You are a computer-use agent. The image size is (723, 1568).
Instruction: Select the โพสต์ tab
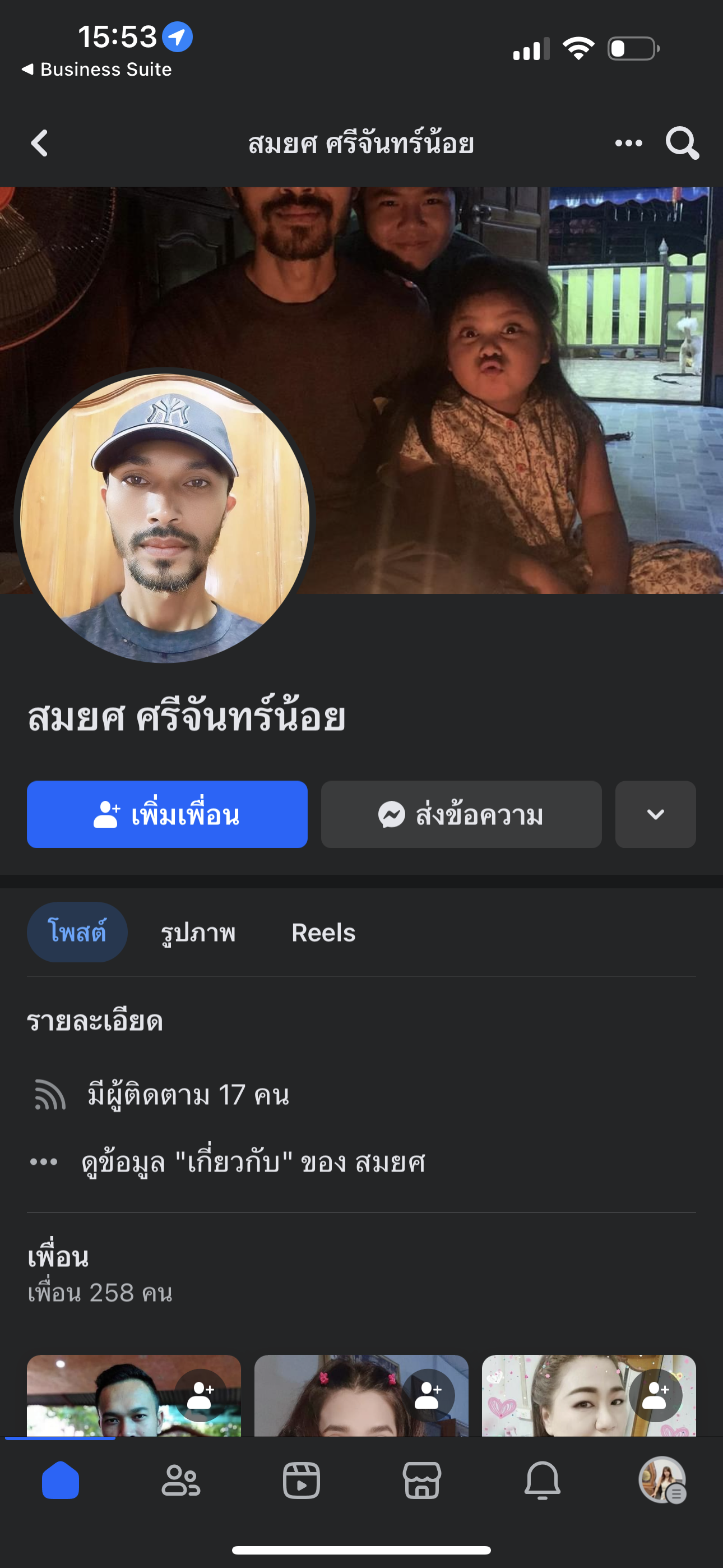click(x=77, y=933)
